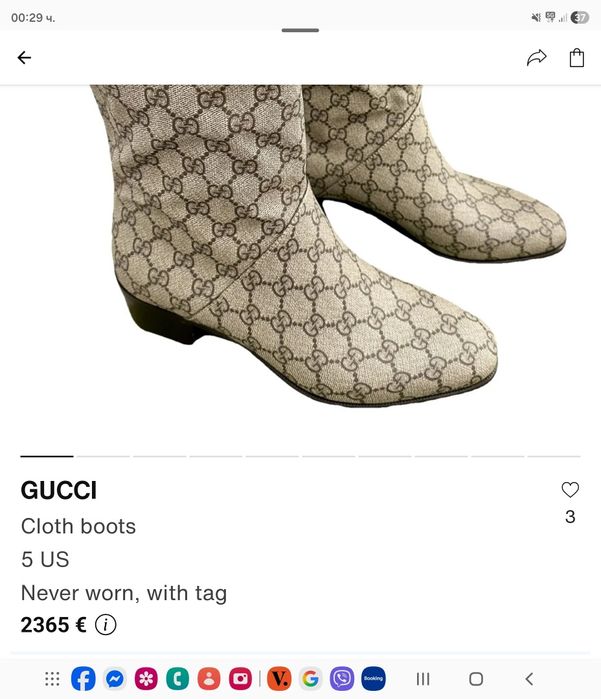Screen dimensions: 601x699
Task: Go to the home screen
Action: pos(476,679)
